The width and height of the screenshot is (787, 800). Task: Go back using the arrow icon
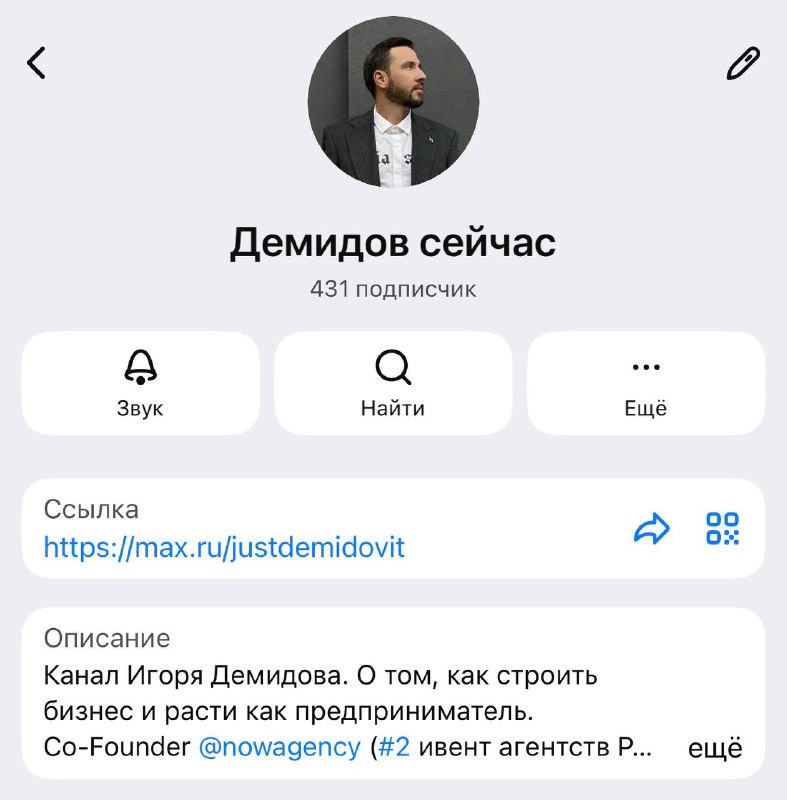(37, 64)
